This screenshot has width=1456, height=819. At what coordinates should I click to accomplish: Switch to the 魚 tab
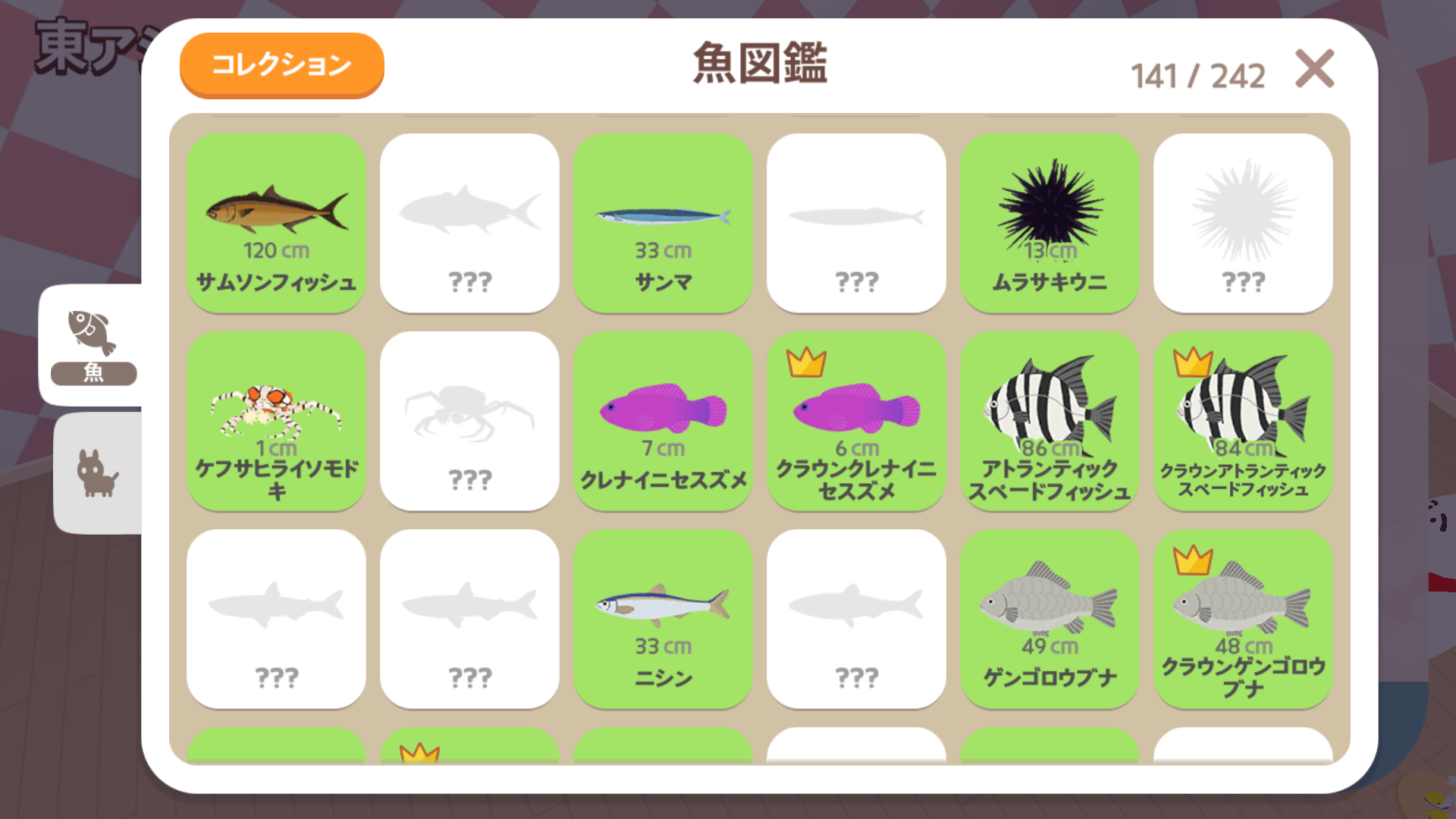(x=93, y=345)
